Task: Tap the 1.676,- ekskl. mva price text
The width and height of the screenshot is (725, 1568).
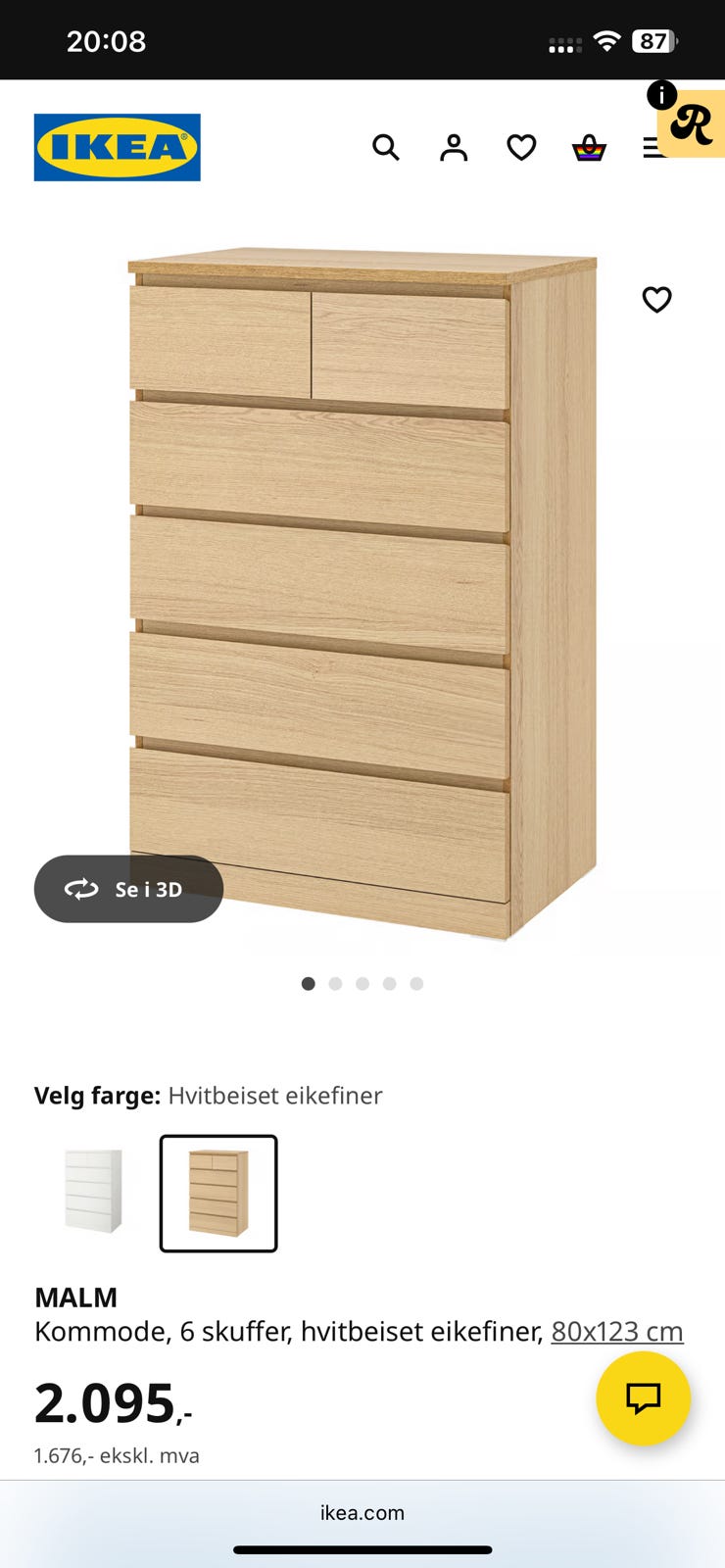Action: pyautogui.click(x=116, y=1455)
